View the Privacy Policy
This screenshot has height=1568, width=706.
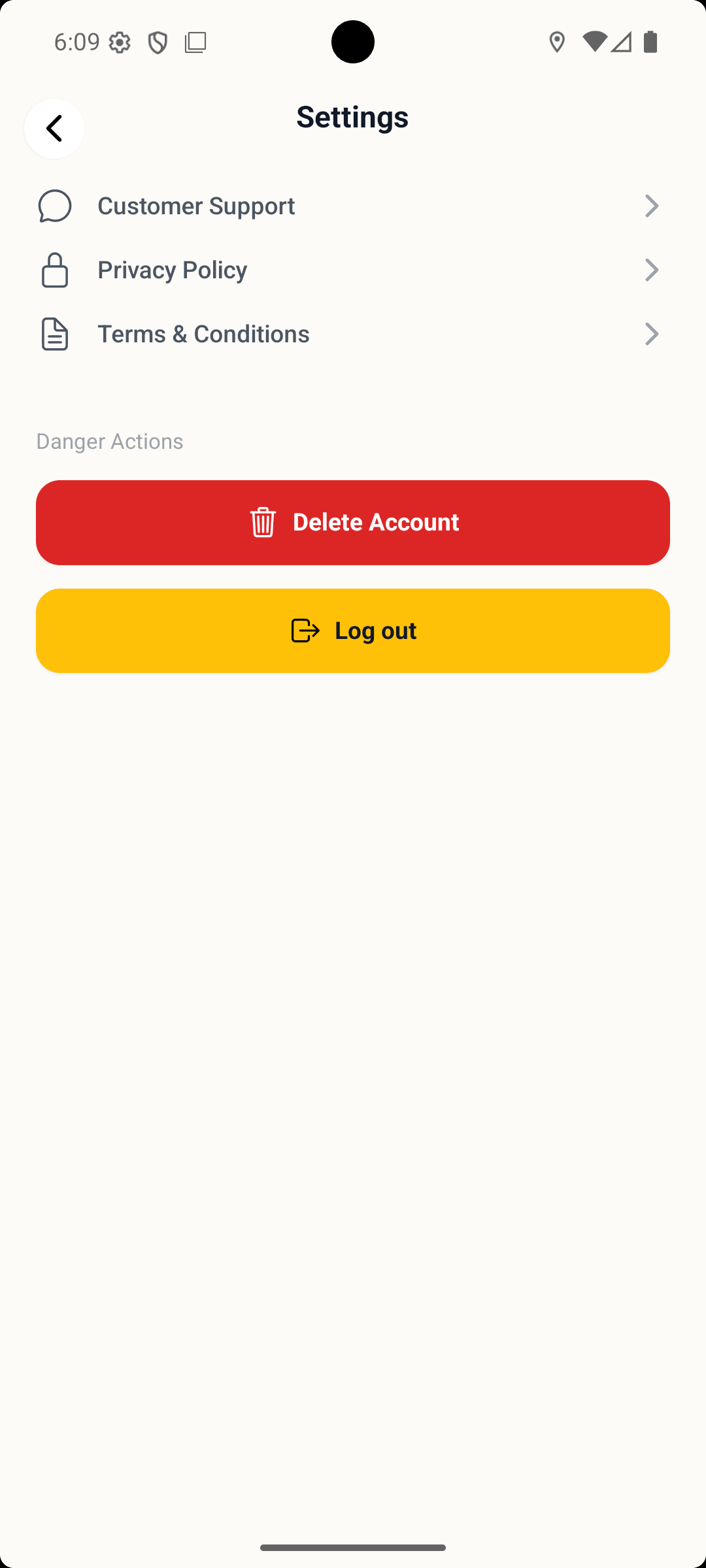pos(352,270)
